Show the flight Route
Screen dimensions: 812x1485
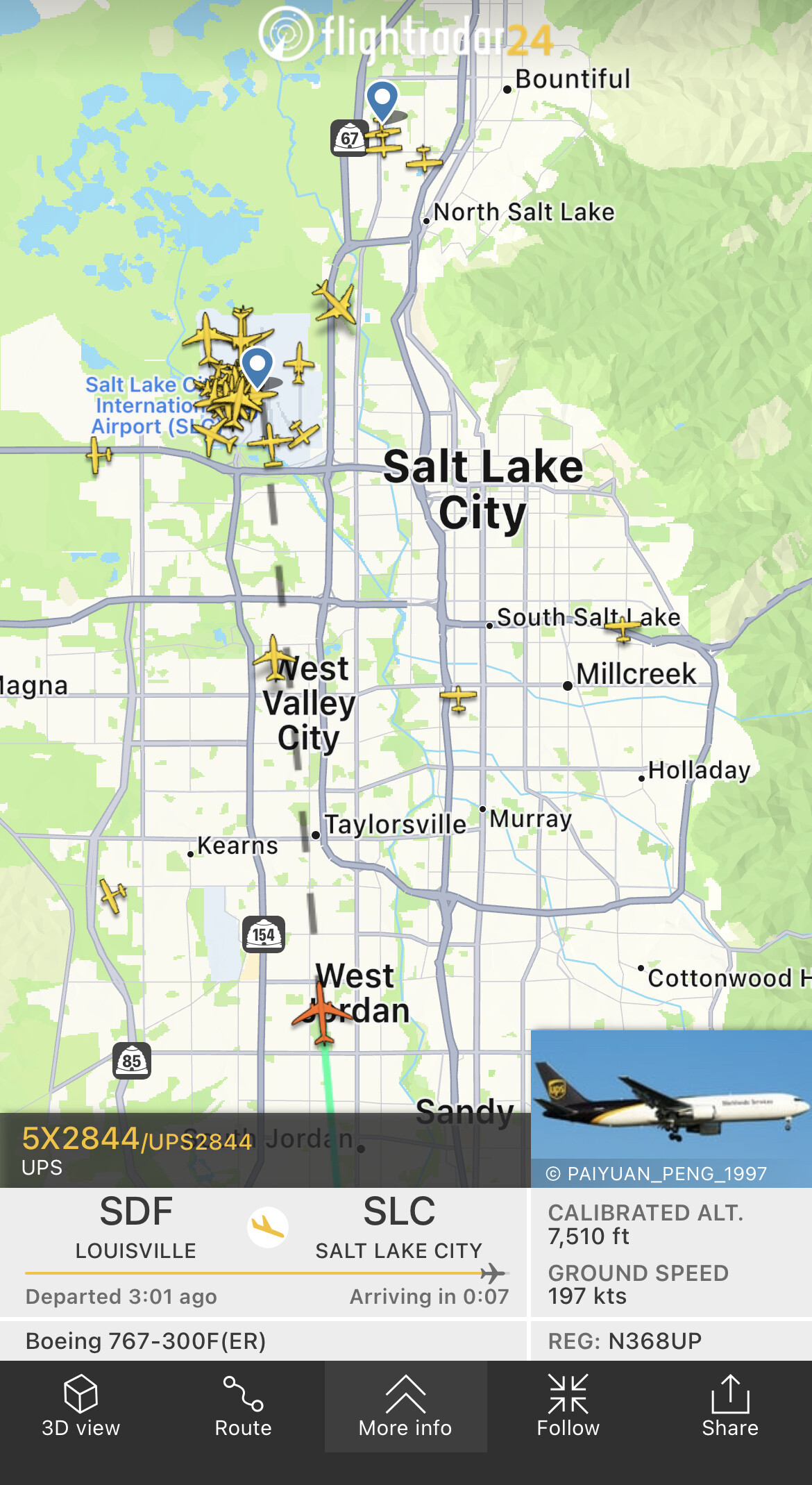point(243,1407)
